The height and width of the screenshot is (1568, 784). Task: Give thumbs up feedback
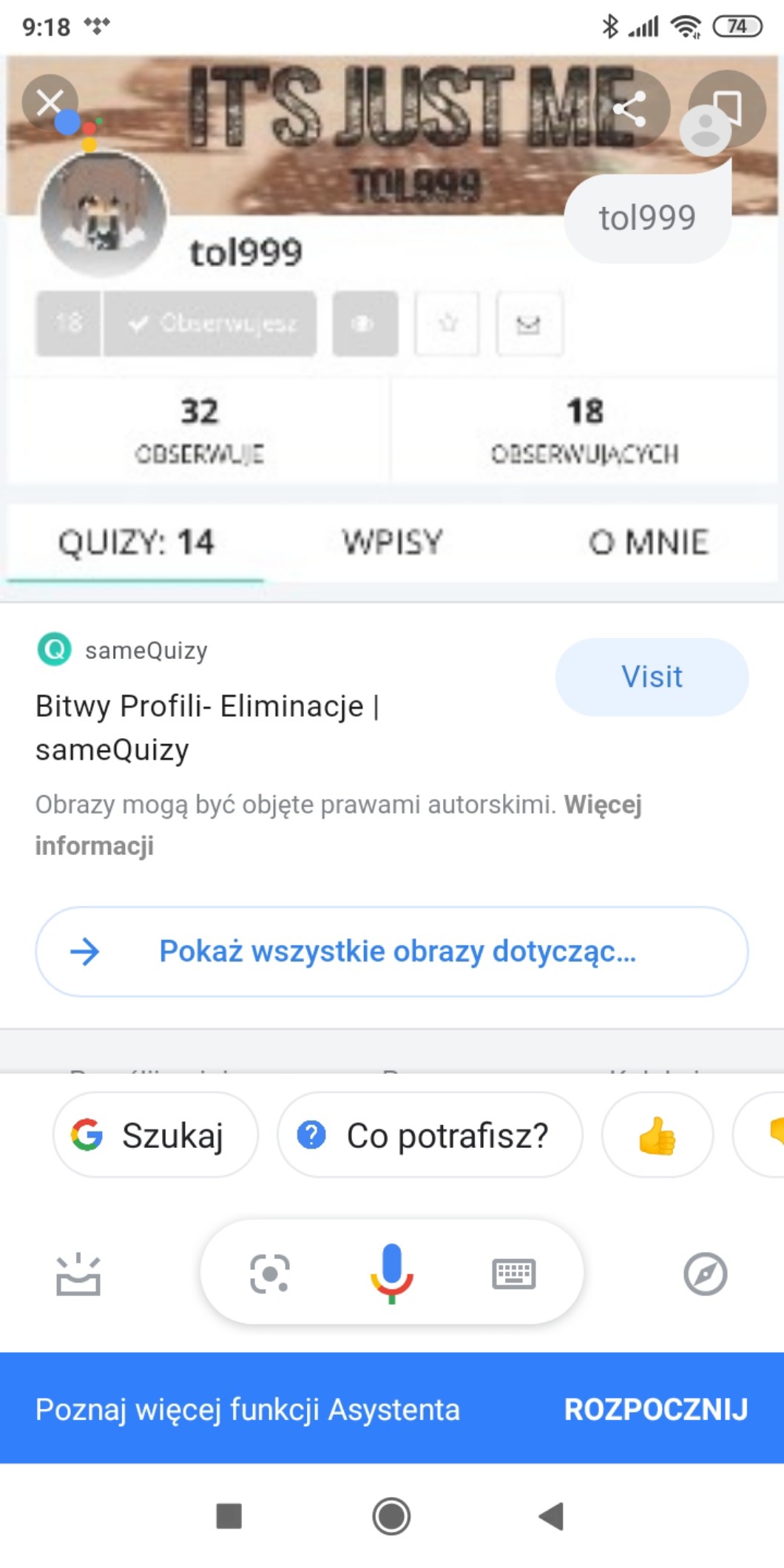point(657,1135)
